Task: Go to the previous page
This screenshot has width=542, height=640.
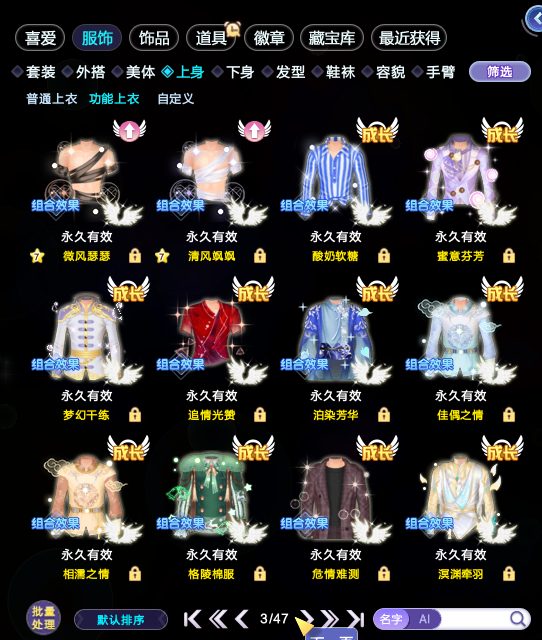Action: [242, 619]
